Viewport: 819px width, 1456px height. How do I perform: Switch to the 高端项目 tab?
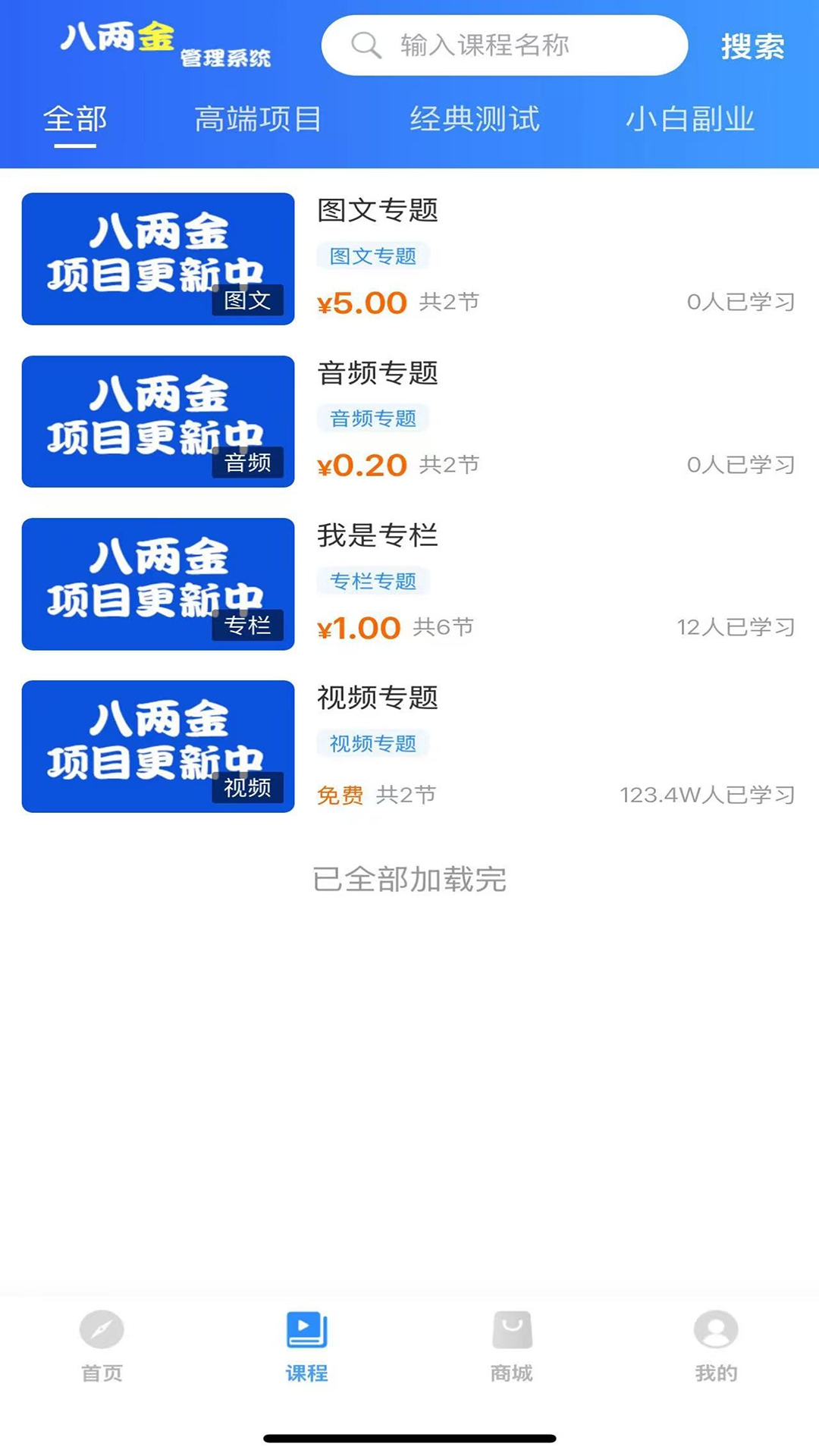pyautogui.click(x=259, y=119)
